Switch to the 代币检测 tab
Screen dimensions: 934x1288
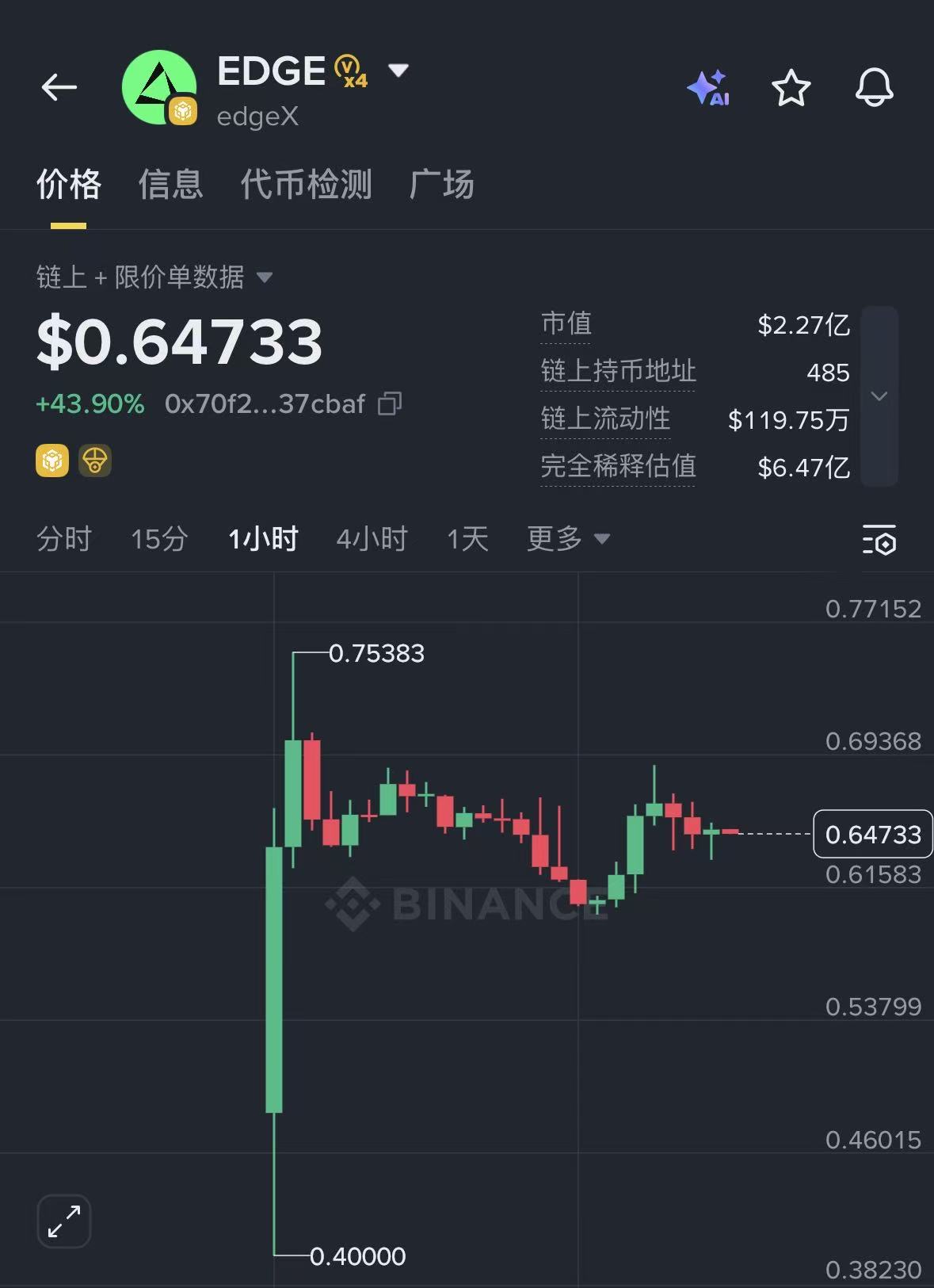[x=306, y=185]
